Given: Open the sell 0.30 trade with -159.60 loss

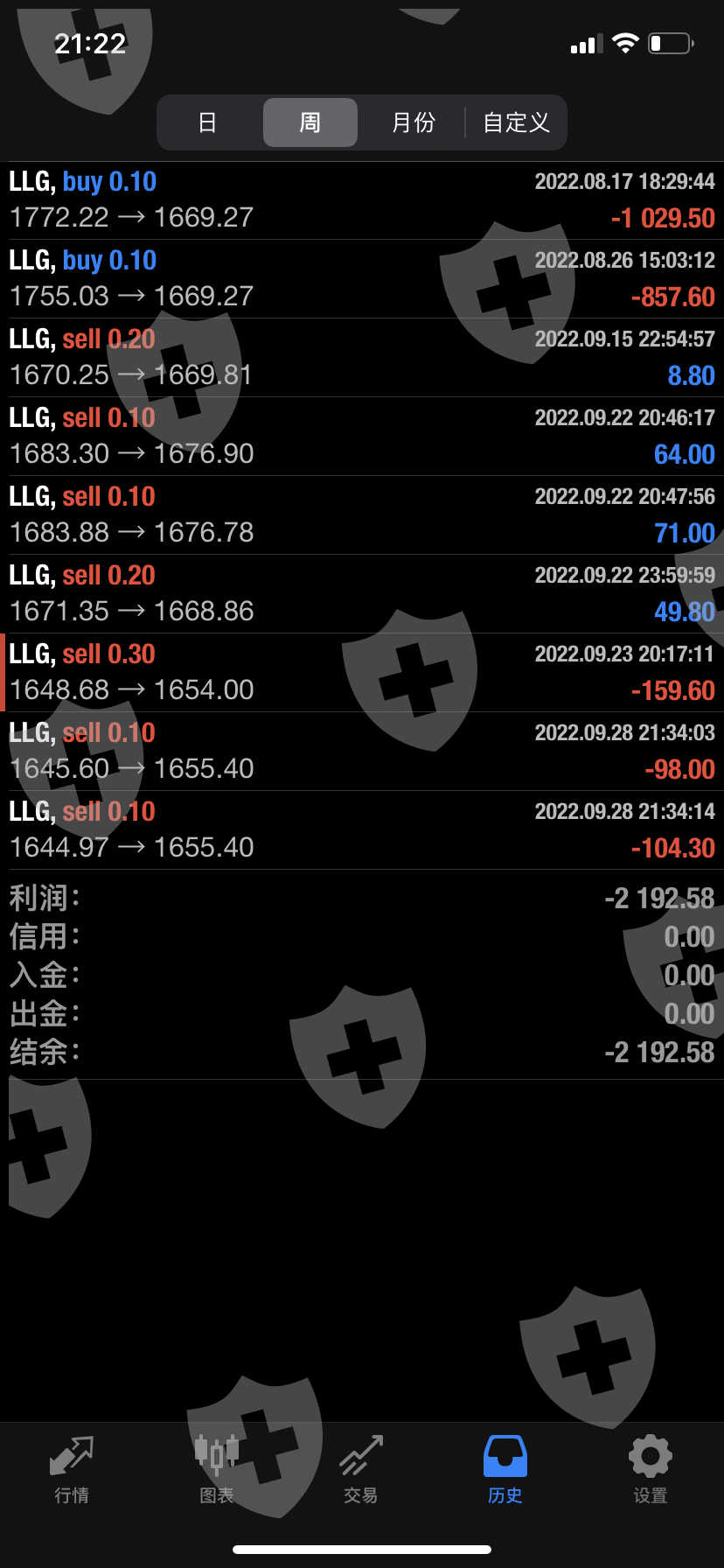Looking at the screenshot, I should tap(362, 673).
